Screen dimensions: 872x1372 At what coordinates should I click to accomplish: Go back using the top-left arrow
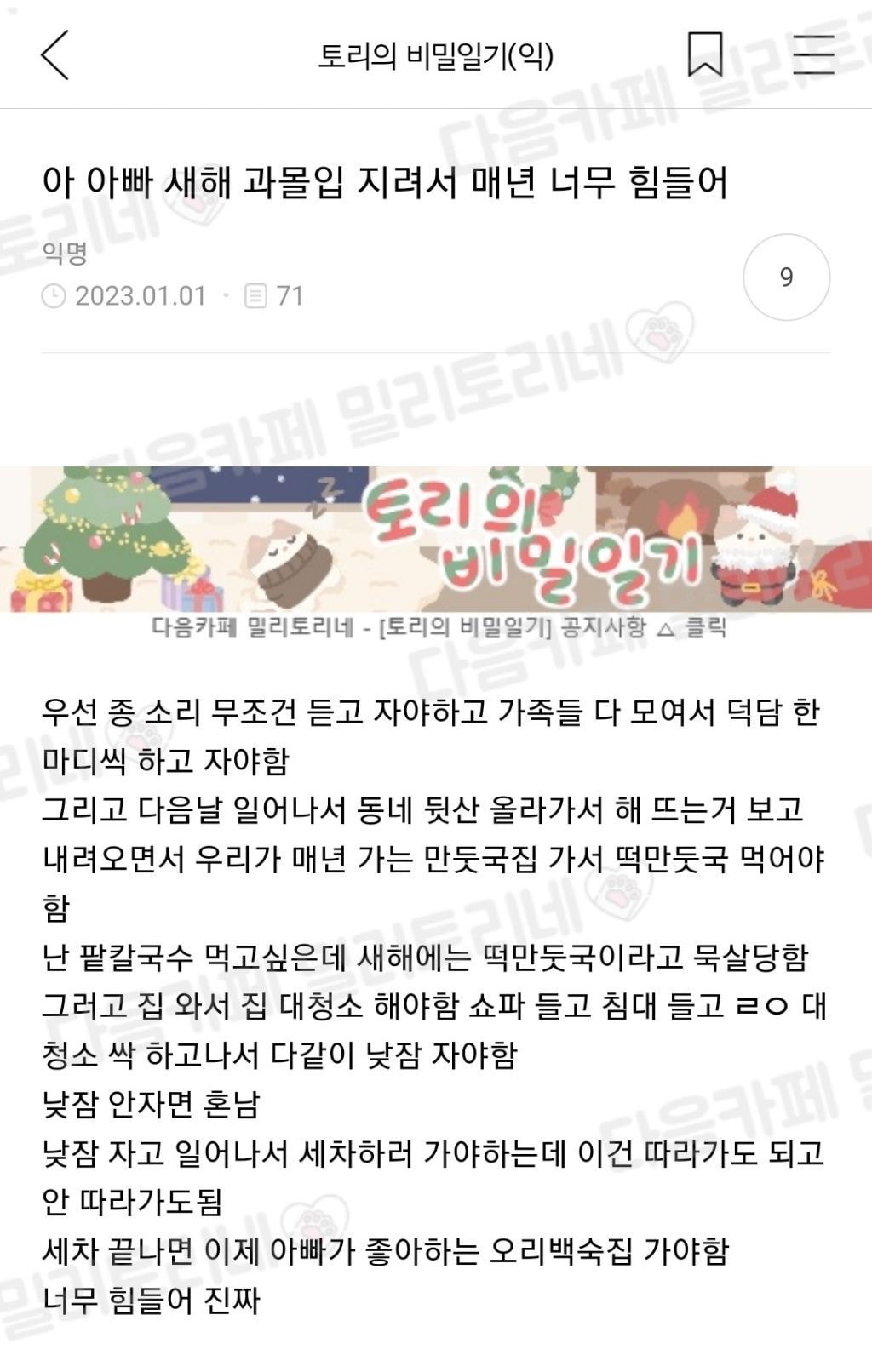54,55
